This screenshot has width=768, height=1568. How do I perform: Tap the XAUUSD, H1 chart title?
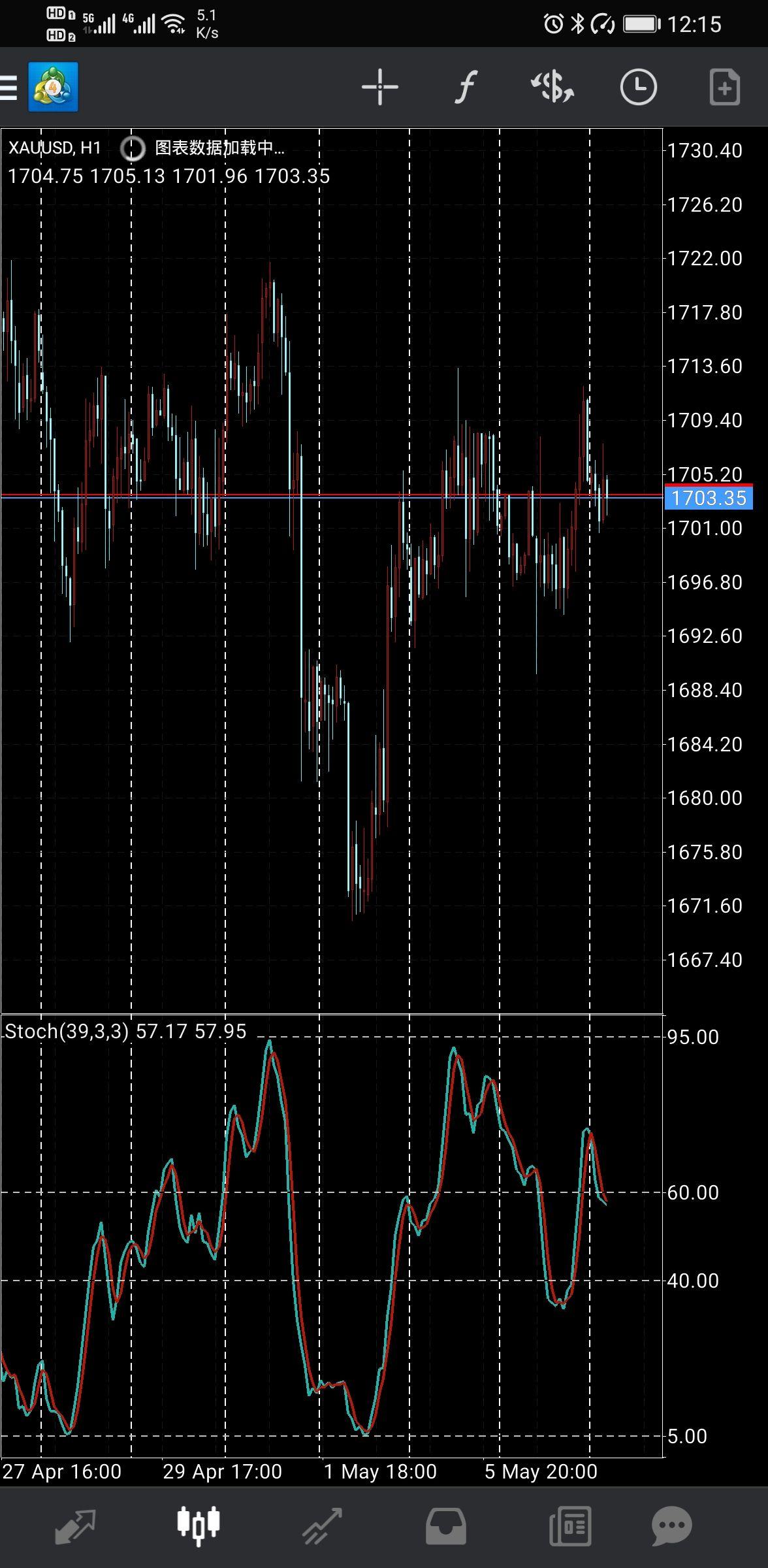(x=56, y=148)
